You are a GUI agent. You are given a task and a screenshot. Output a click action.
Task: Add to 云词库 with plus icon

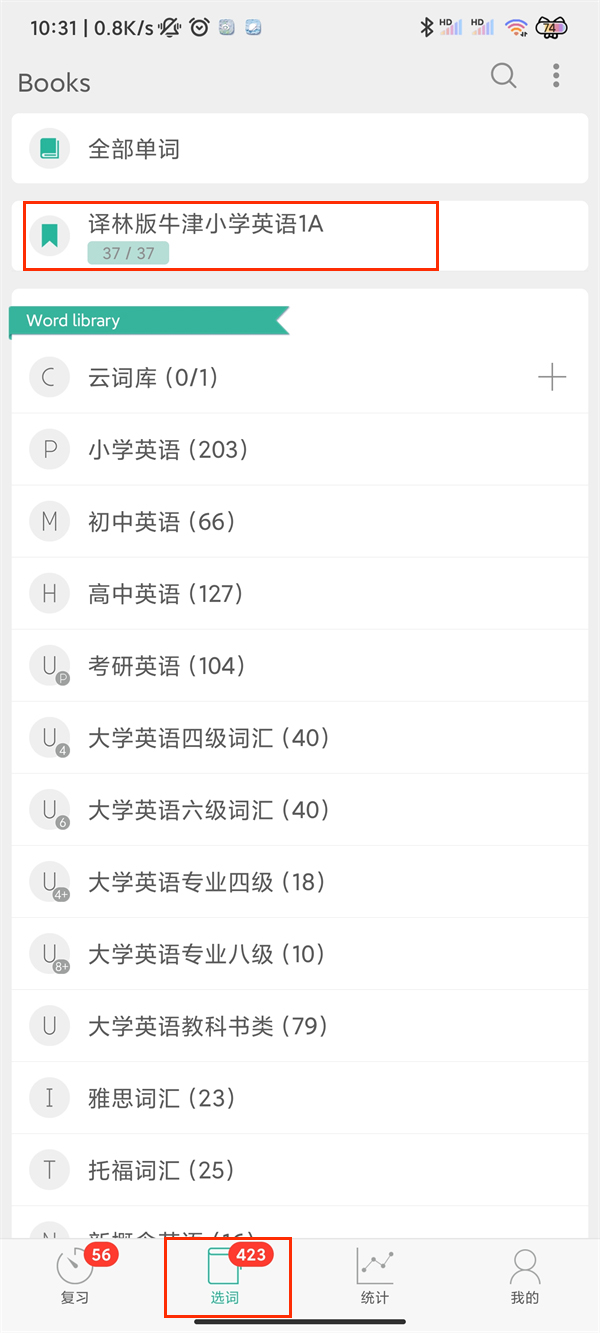[x=552, y=377]
